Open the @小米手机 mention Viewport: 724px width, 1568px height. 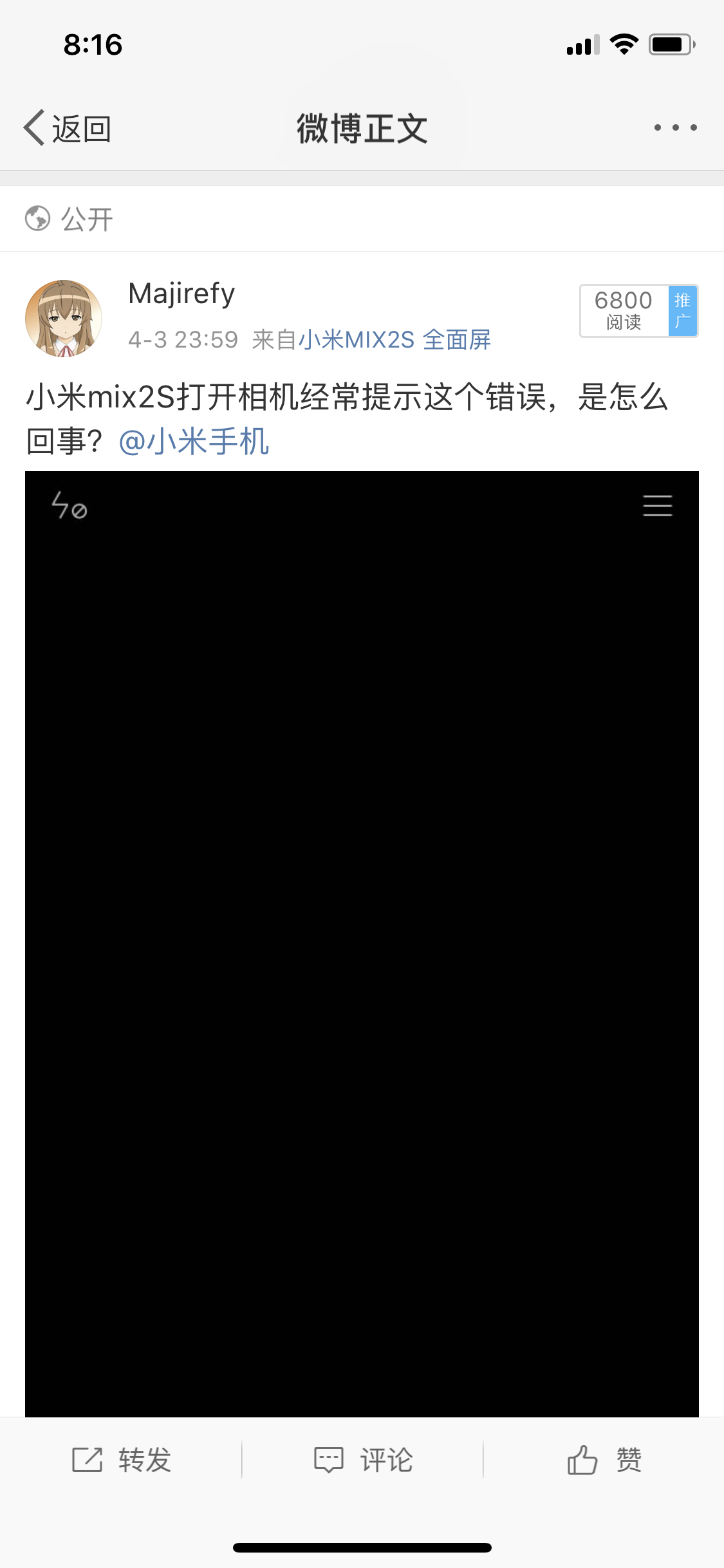(x=194, y=442)
